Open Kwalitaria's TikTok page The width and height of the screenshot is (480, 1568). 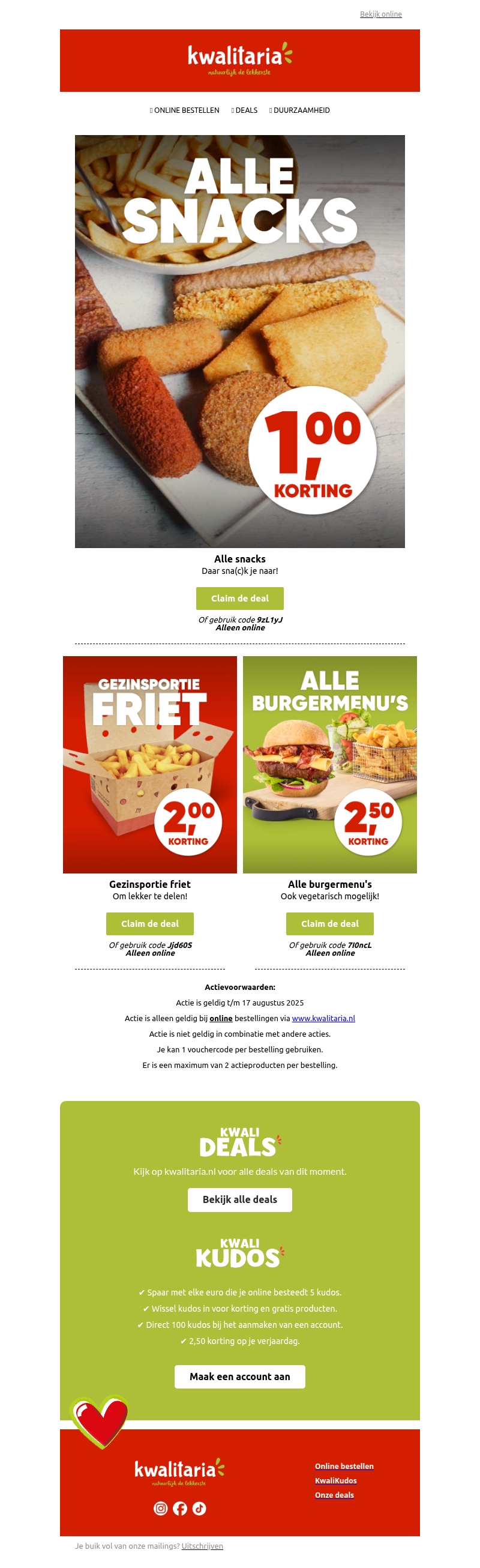coord(199,1508)
